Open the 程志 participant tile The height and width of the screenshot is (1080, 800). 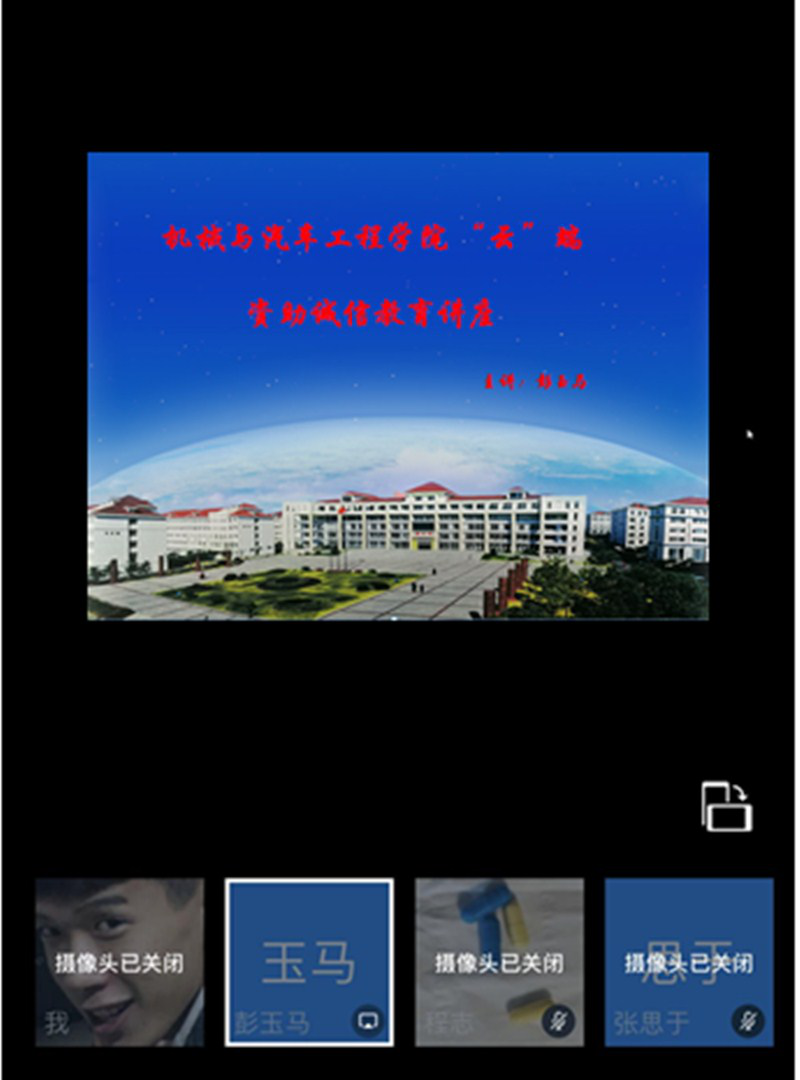pyautogui.click(x=499, y=962)
